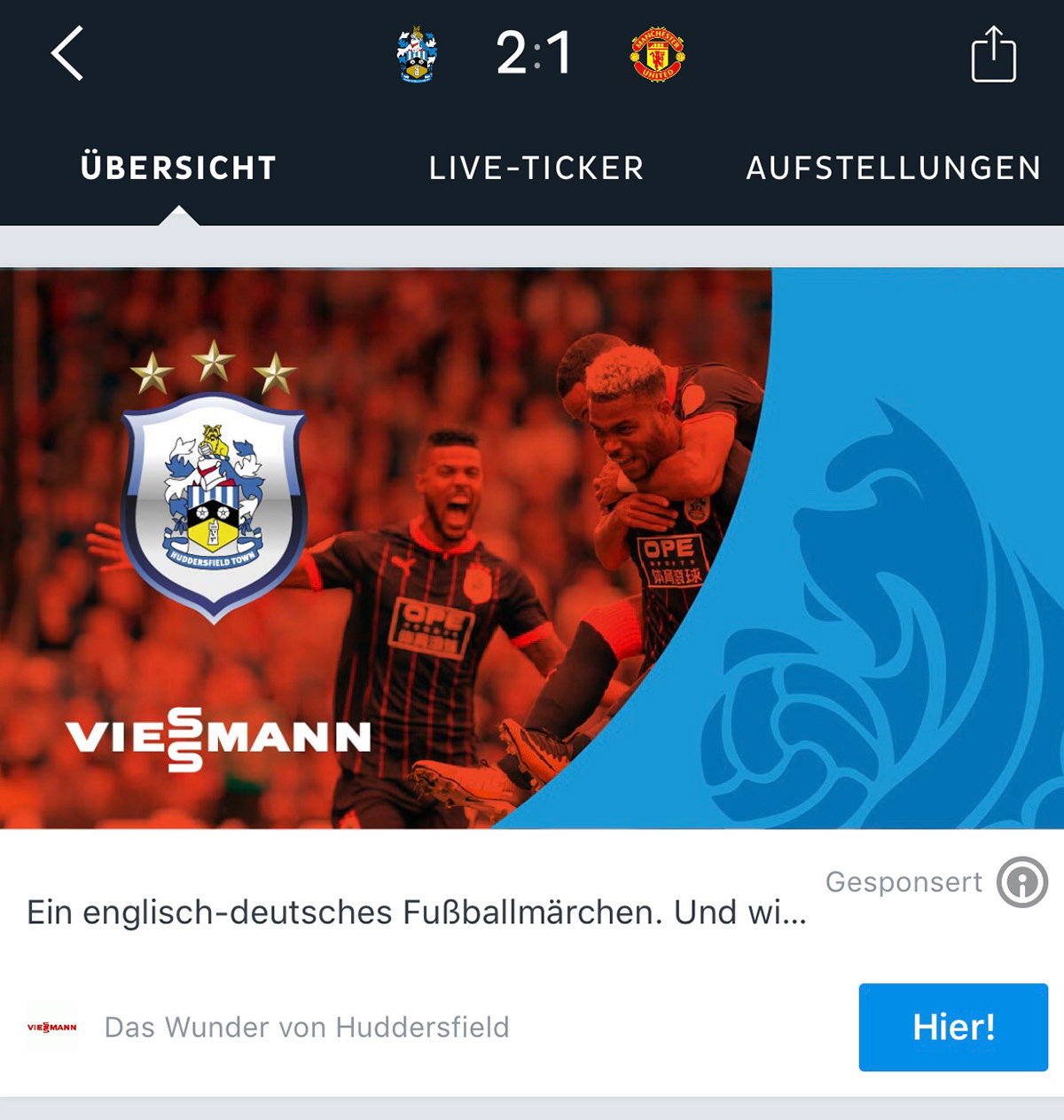Tap the blue Hier! button
The height and width of the screenshot is (1120, 1064).
[x=953, y=1027]
